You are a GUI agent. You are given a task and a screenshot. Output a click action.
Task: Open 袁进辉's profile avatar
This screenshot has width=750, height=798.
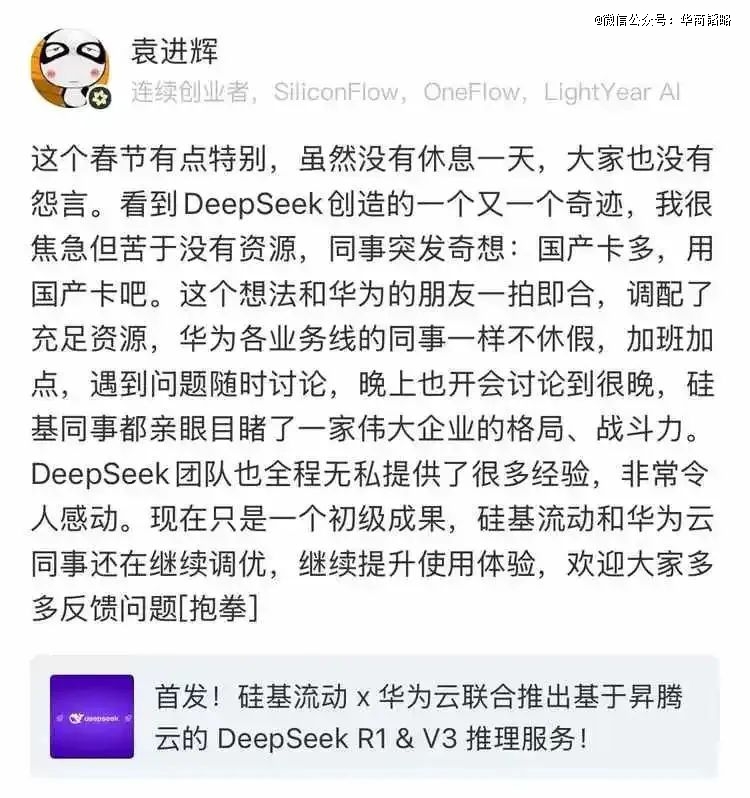[x=70, y=68]
